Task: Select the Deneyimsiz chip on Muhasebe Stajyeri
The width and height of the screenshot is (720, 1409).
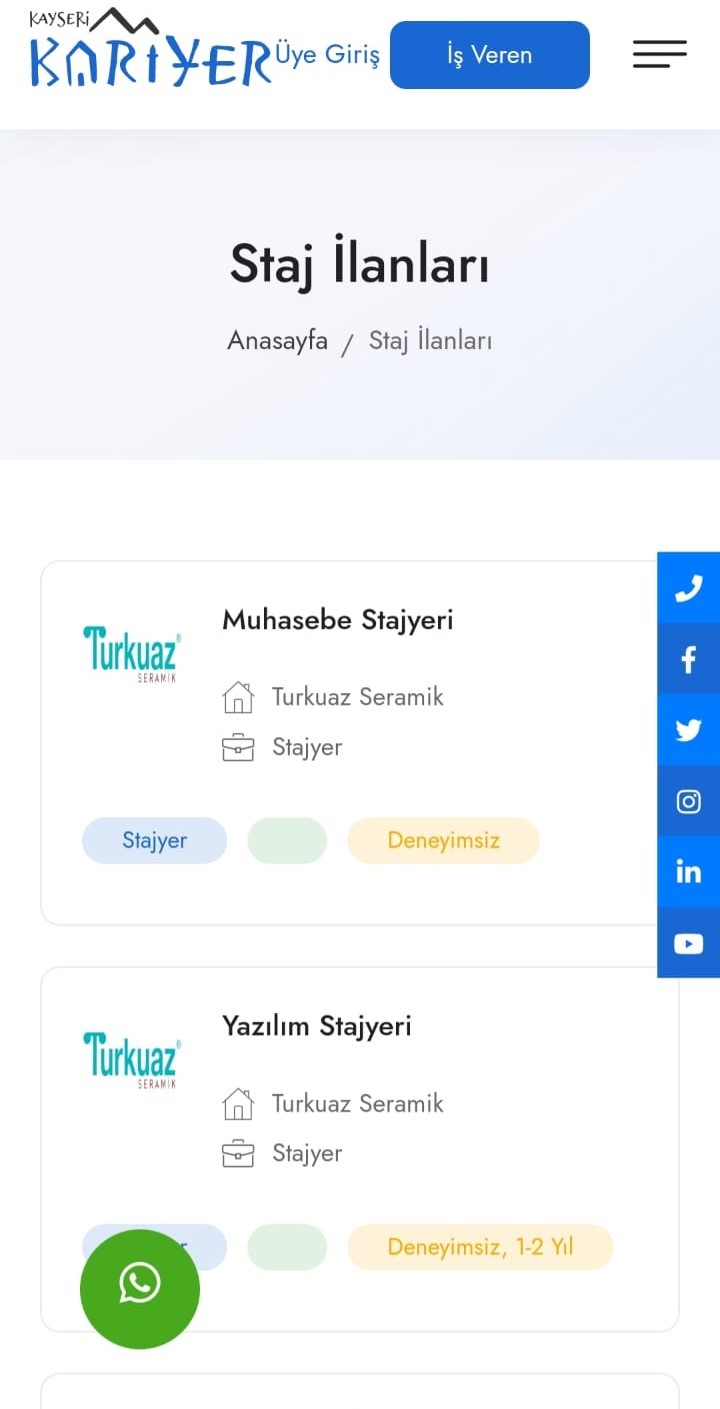Action: click(x=443, y=840)
